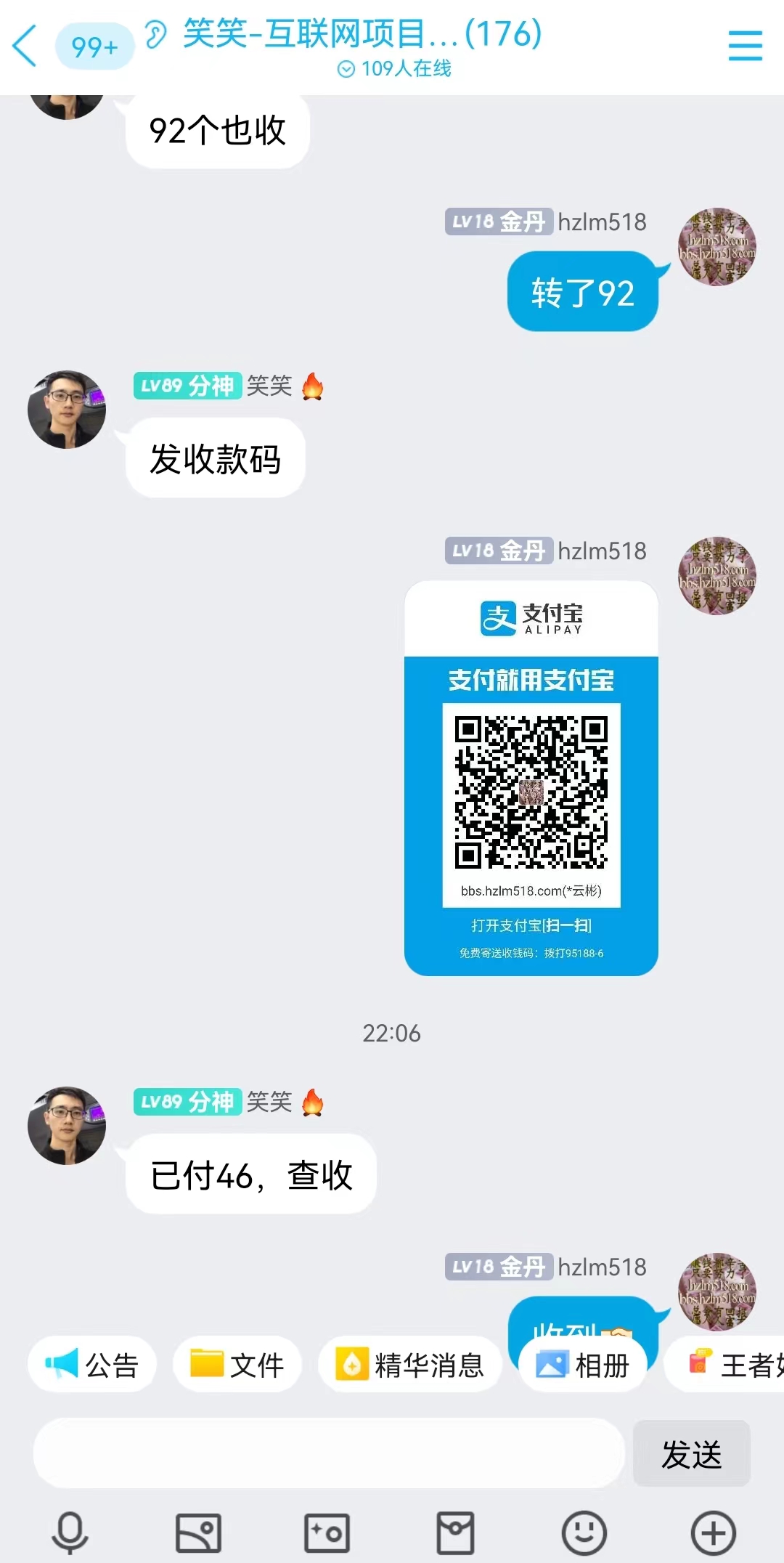Open the 精华消息 highlights chip
The height and width of the screenshot is (1563, 784).
(x=410, y=1365)
